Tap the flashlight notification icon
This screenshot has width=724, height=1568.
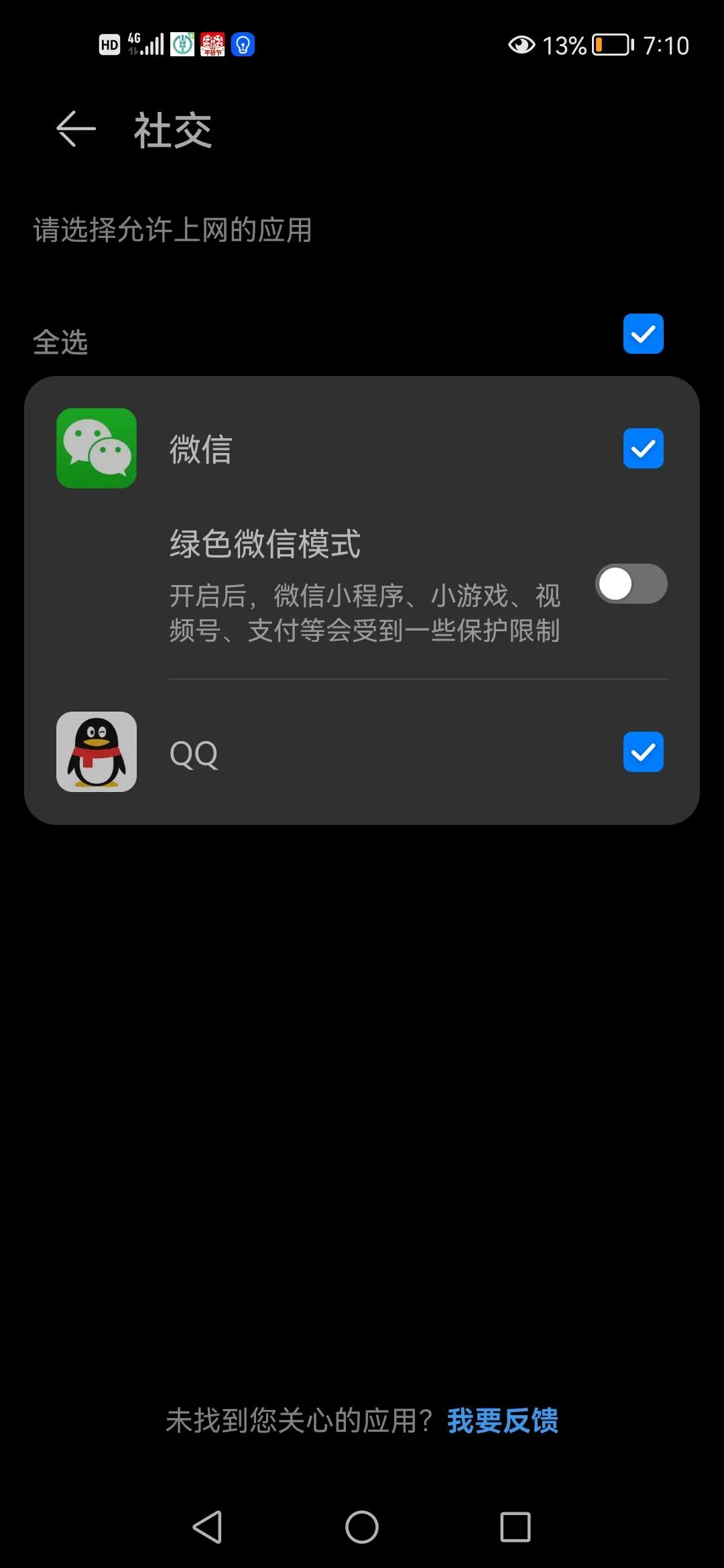point(242,45)
